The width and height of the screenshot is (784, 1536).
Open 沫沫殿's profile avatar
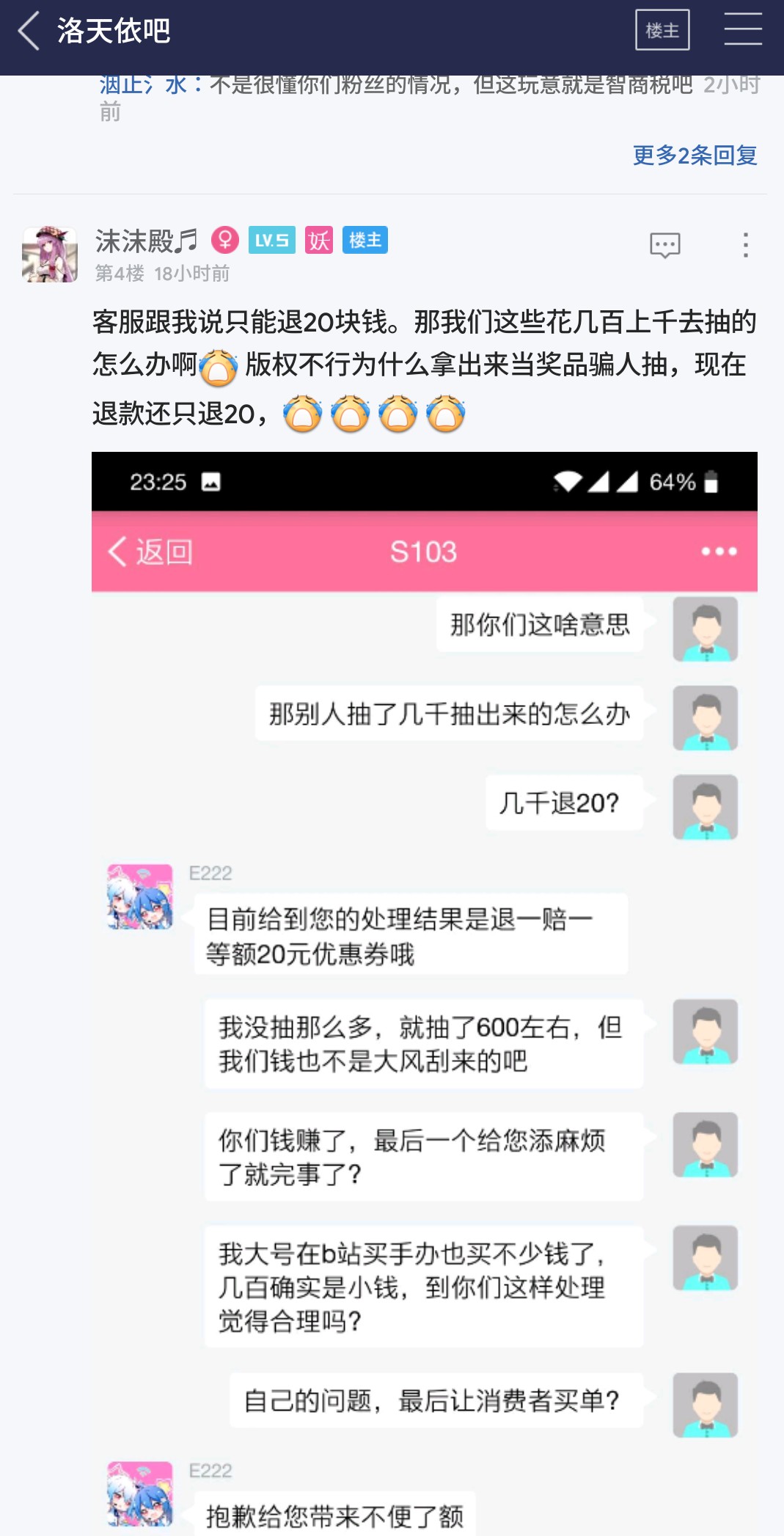50,255
